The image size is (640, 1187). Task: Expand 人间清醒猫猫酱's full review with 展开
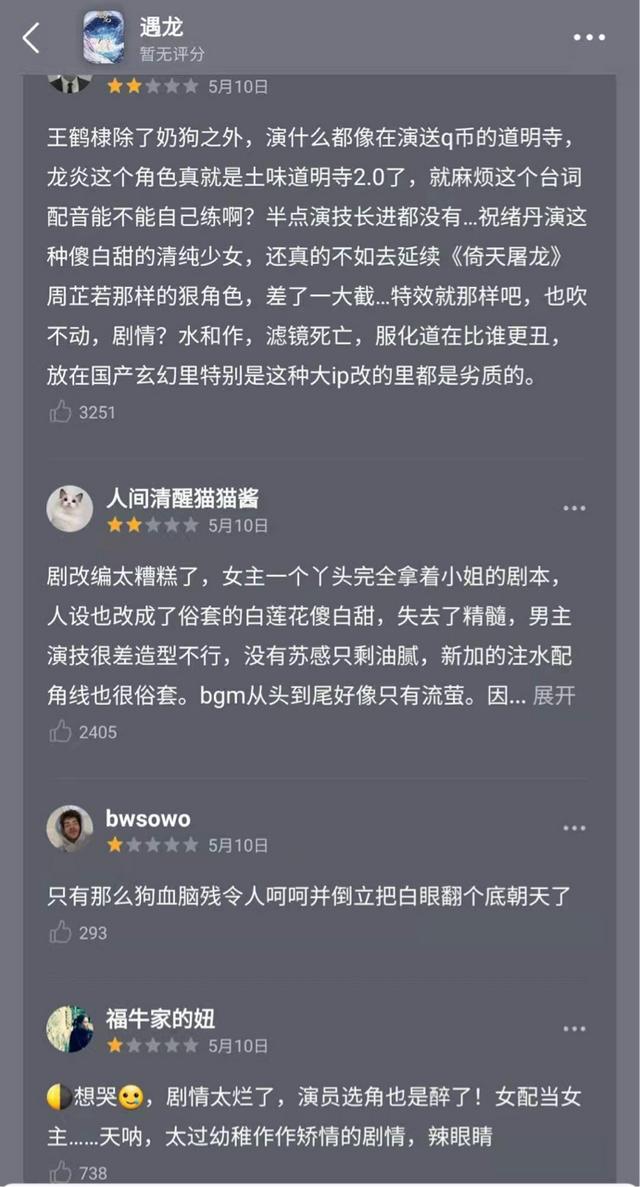click(x=554, y=695)
